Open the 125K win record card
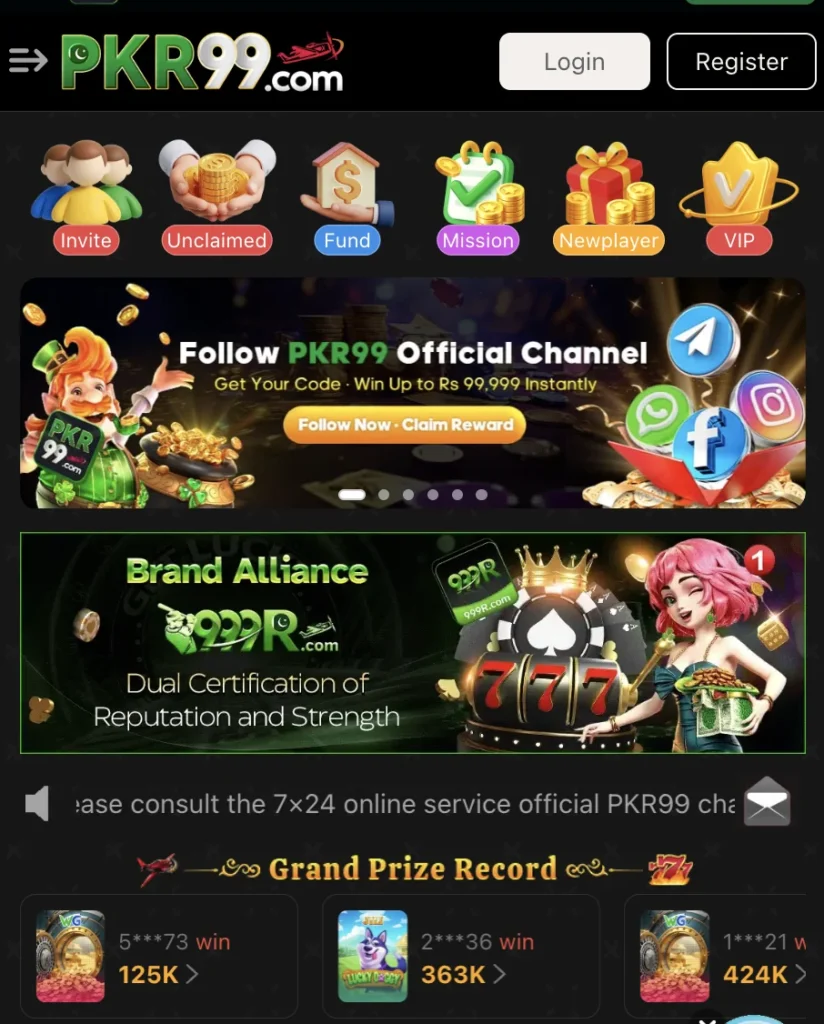Screen dimensions: 824x1024 pyautogui.click(x=159, y=956)
